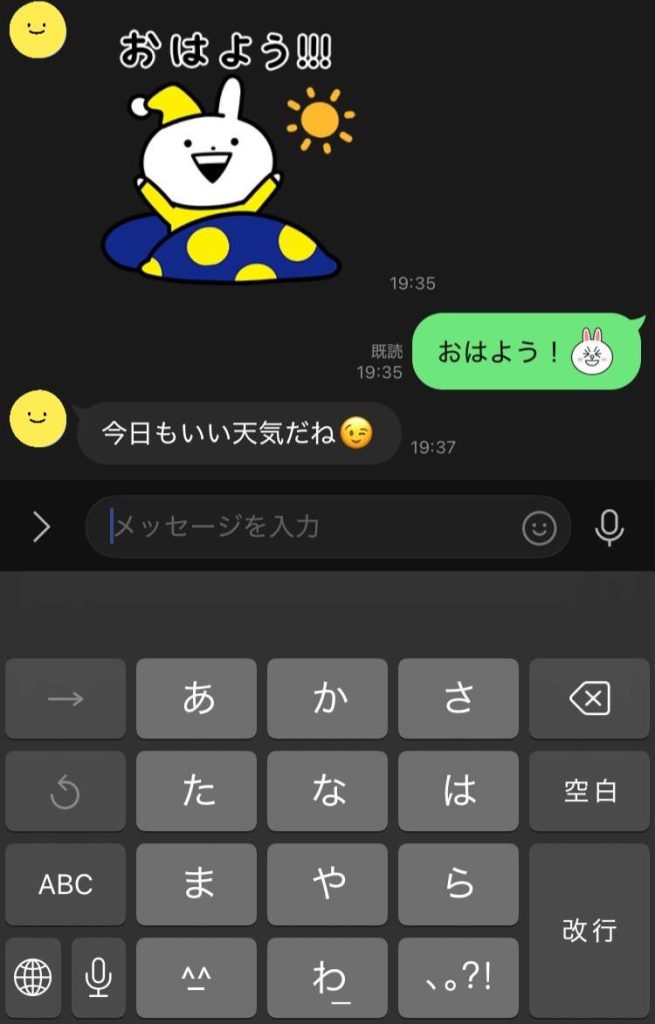The width and height of the screenshot is (655, 1024).
Task: Tap the punctuation 、。?! key
Action: (x=458, y=977)
